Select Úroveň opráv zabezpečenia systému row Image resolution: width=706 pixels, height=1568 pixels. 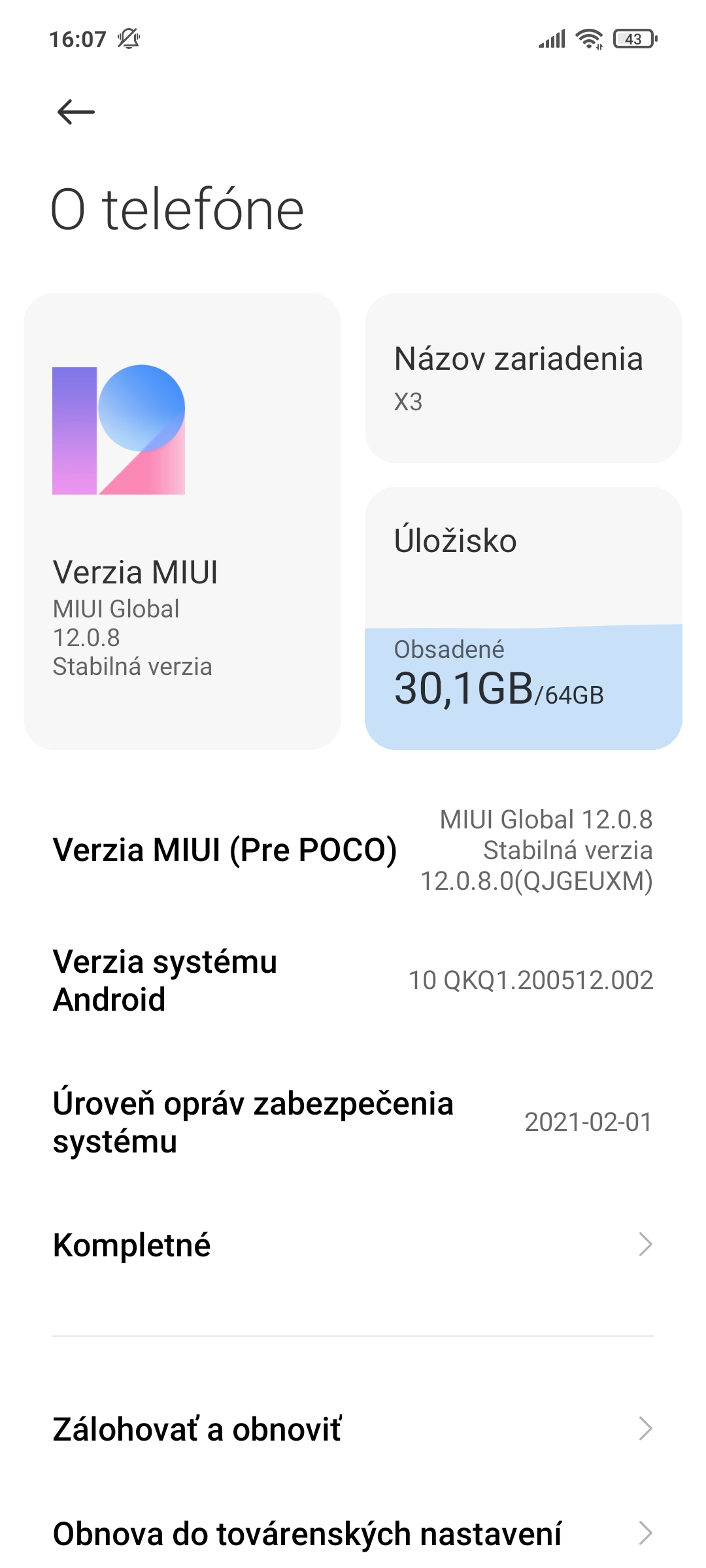click(x=353, y=1122)
